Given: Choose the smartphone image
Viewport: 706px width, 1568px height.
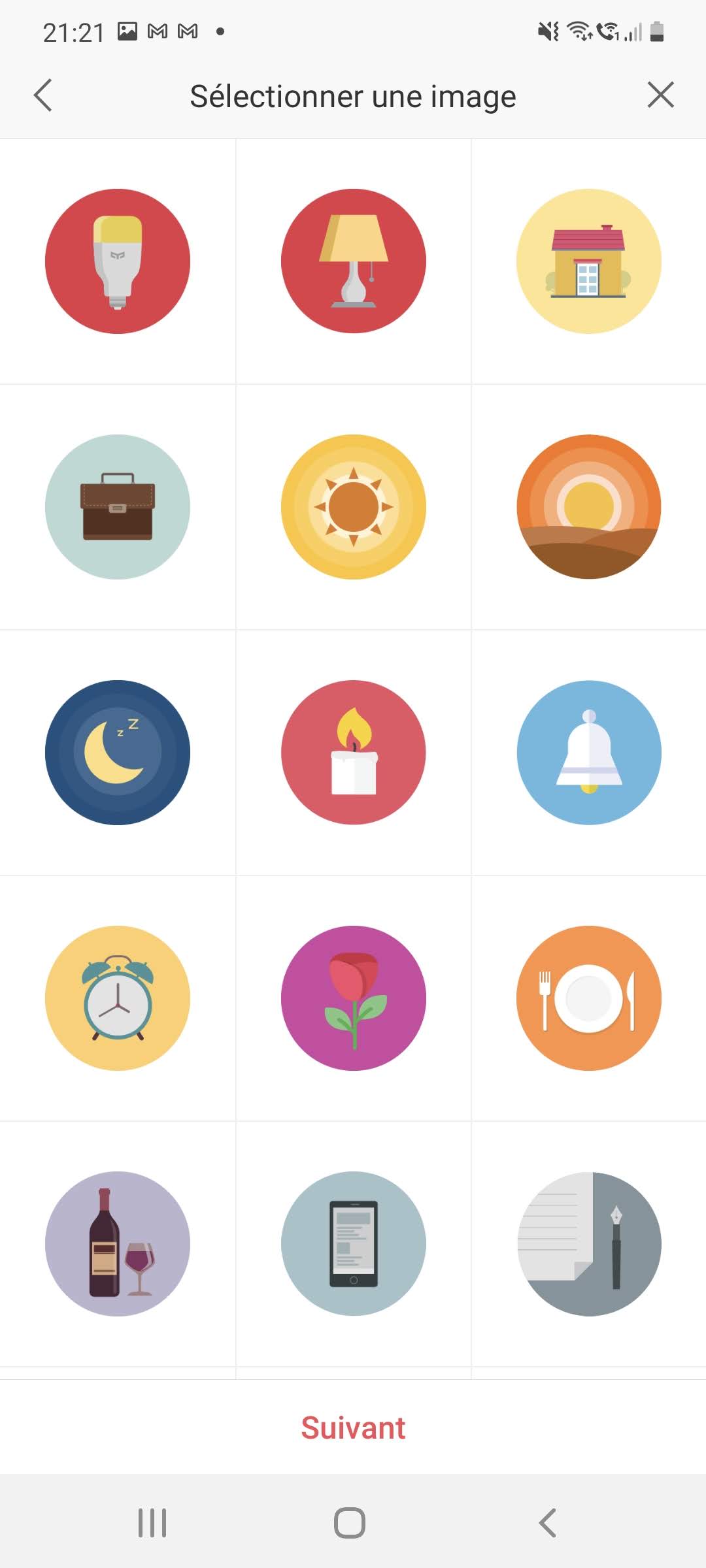Looking at the screenshot, I should point(353,1244).
